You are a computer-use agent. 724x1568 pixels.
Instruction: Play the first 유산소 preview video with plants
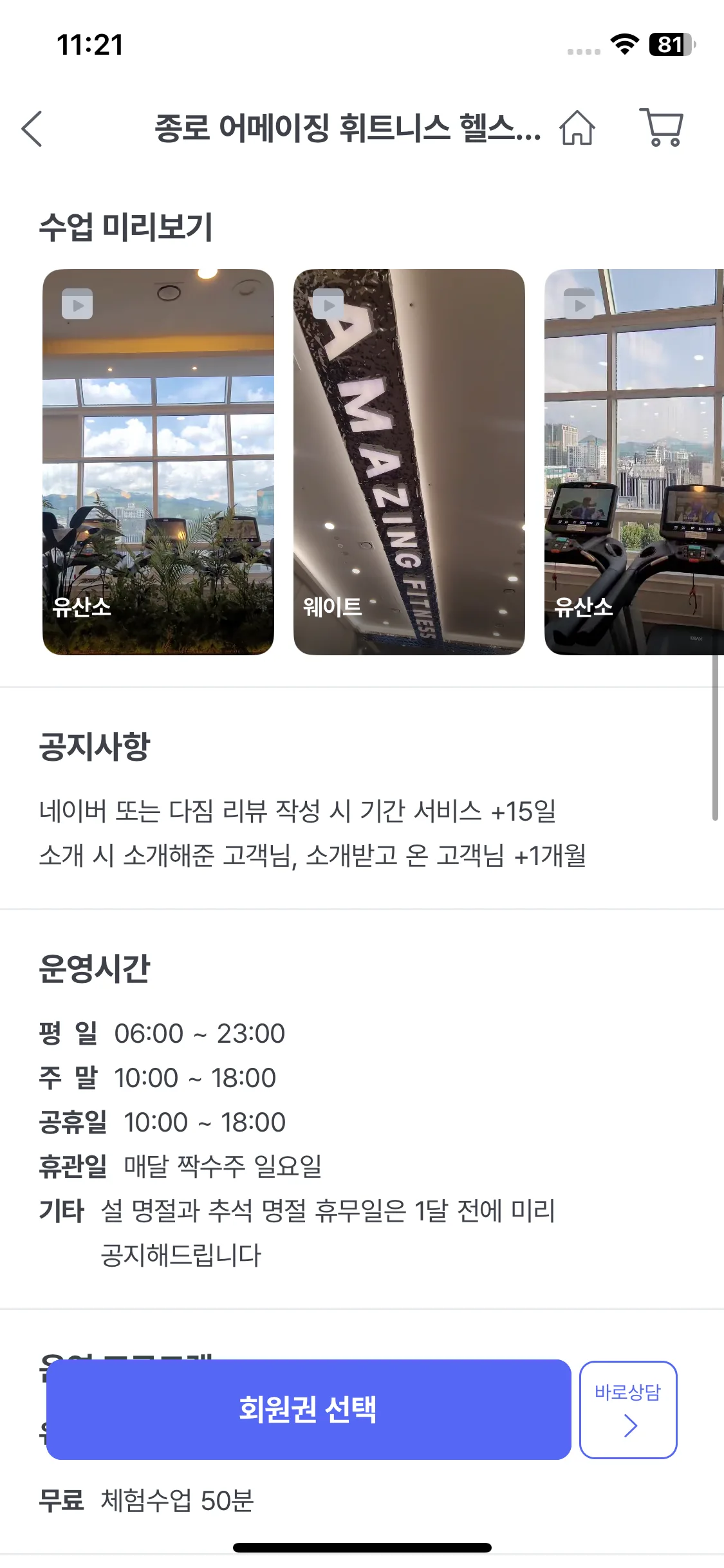pyautogui.click(x=158, y=462)
